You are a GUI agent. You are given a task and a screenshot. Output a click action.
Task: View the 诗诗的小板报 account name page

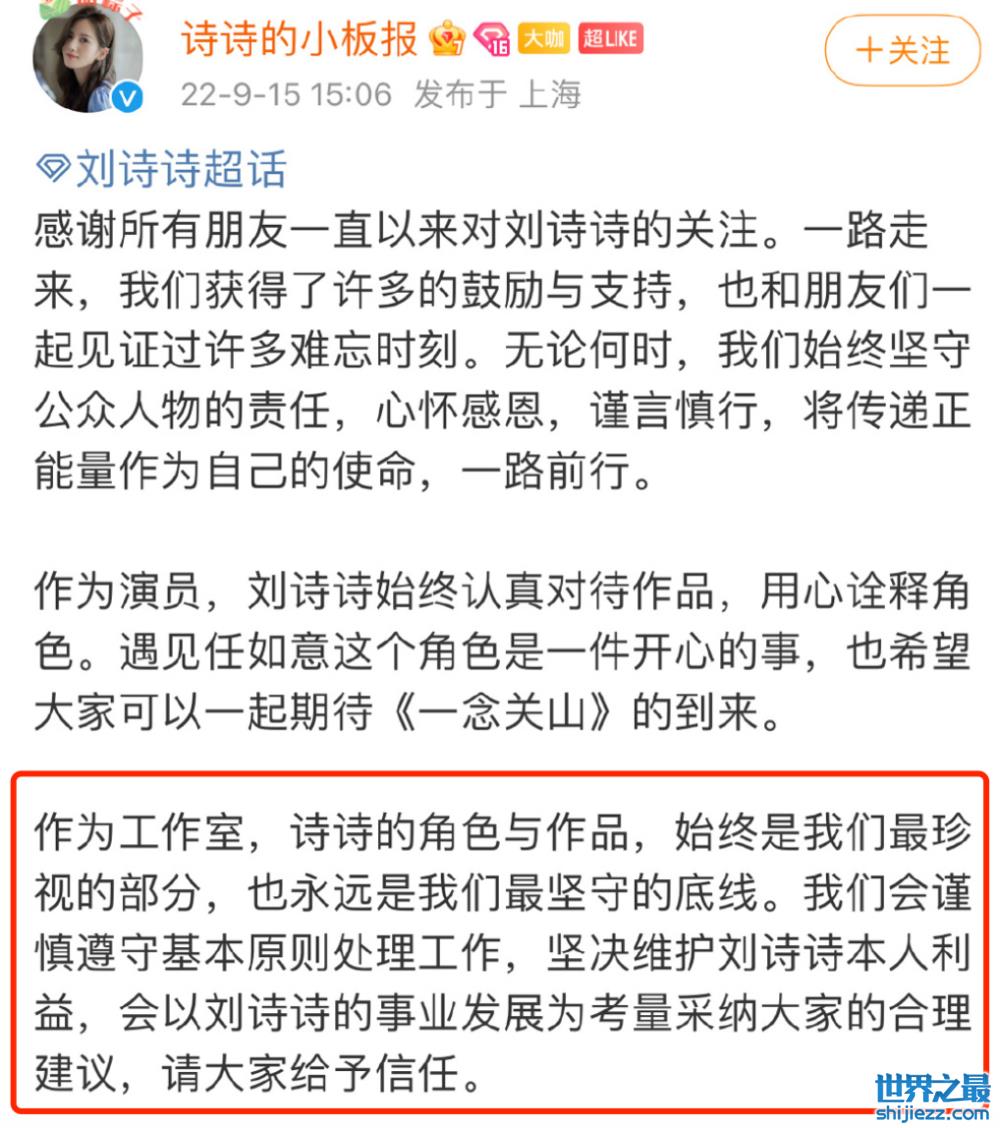[x=299, y=40]
